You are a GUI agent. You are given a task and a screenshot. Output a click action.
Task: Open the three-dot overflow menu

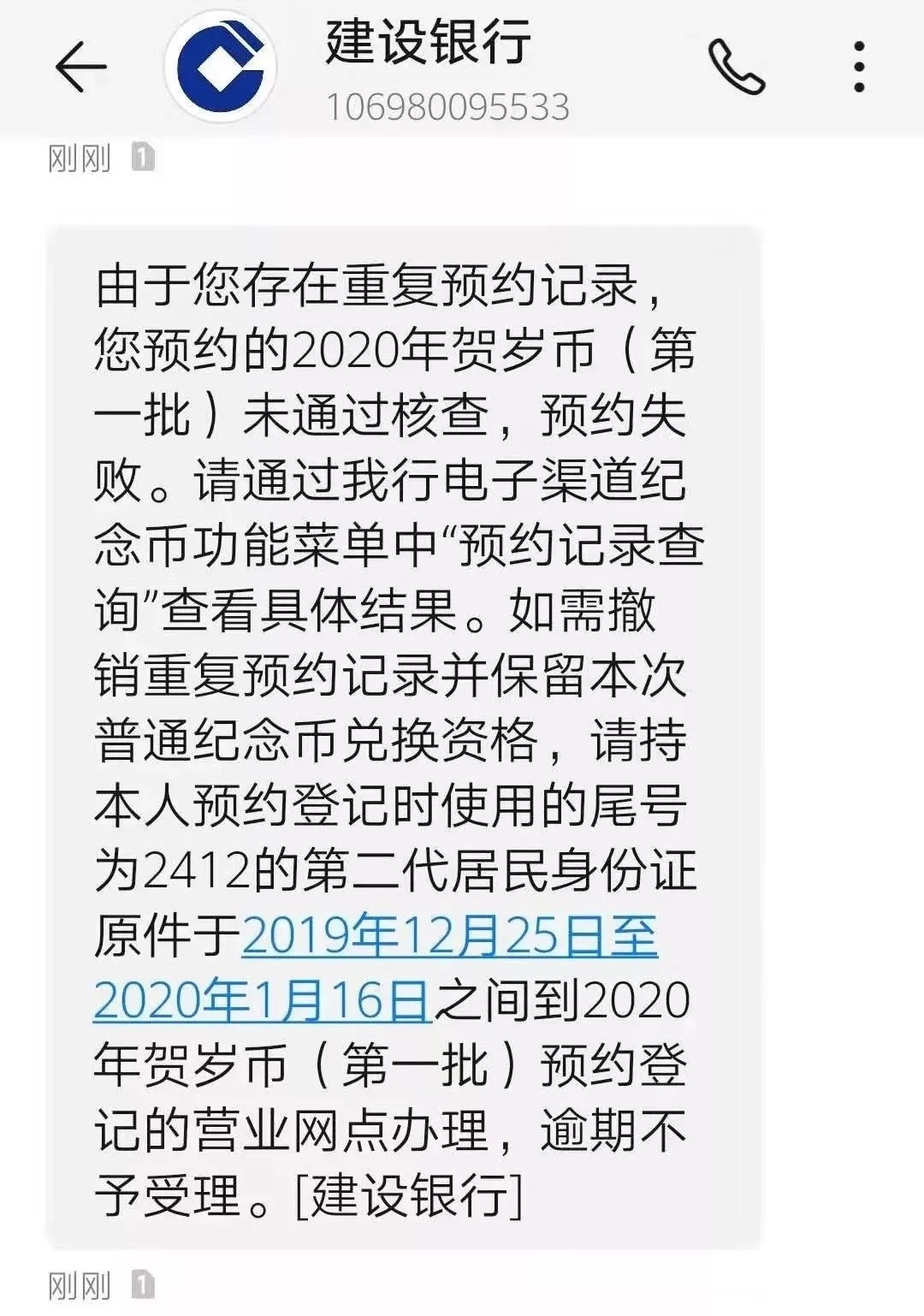pos(859,67)
